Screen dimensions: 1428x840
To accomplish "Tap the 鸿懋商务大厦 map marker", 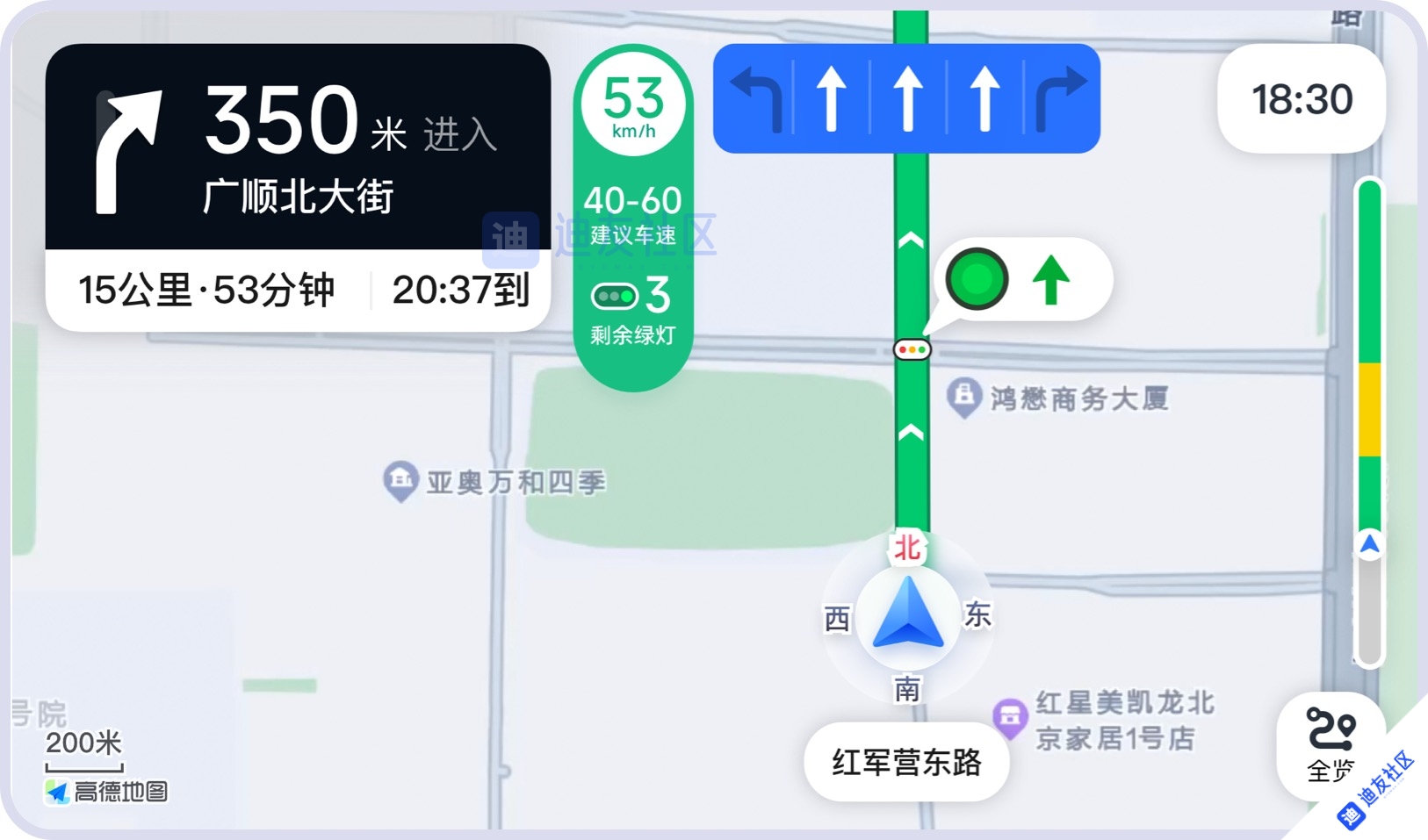I will [964, 397].
